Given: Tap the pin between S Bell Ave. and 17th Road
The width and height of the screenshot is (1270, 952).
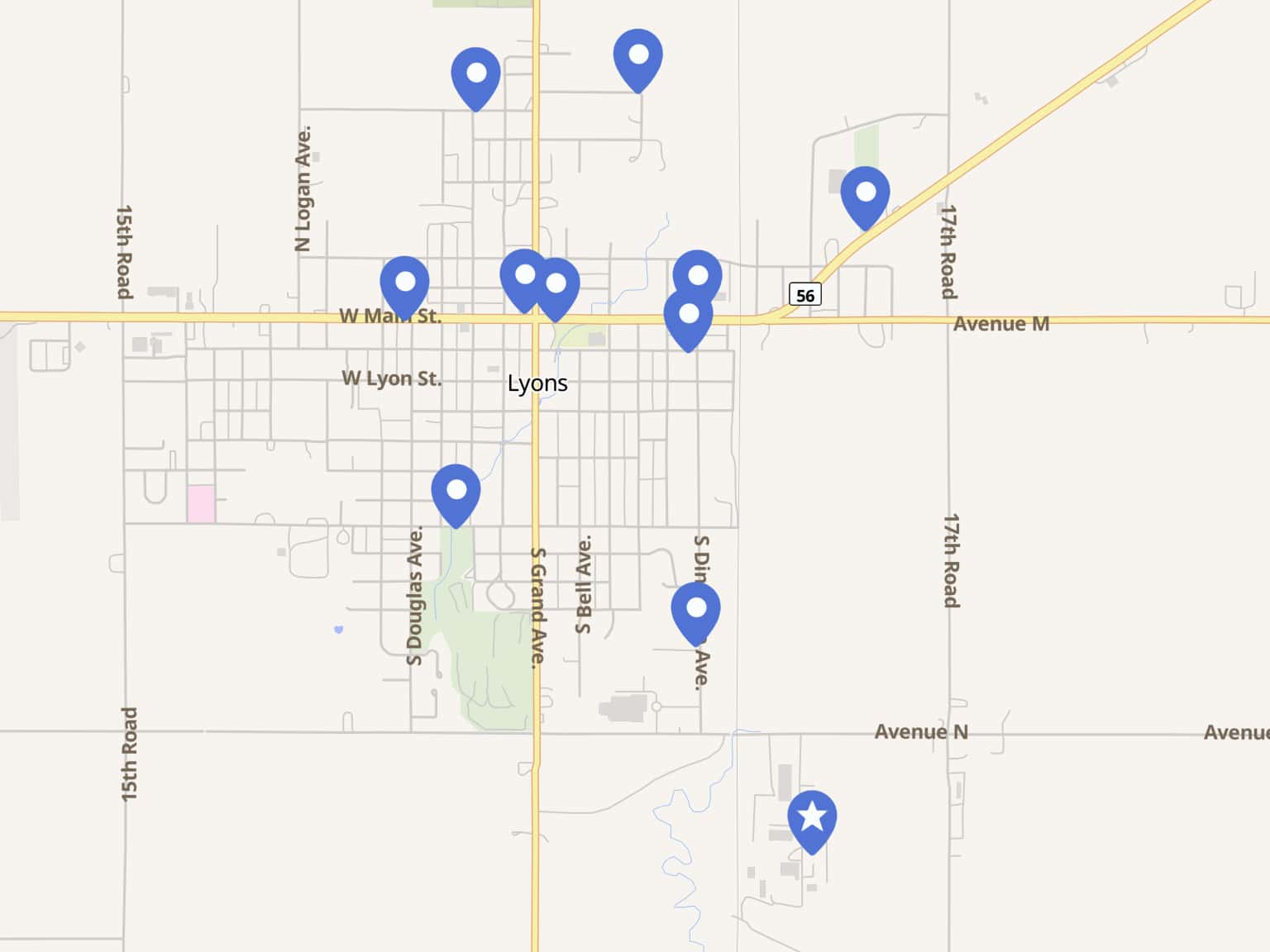Looking at the screenshot, I should click(695, 610).
